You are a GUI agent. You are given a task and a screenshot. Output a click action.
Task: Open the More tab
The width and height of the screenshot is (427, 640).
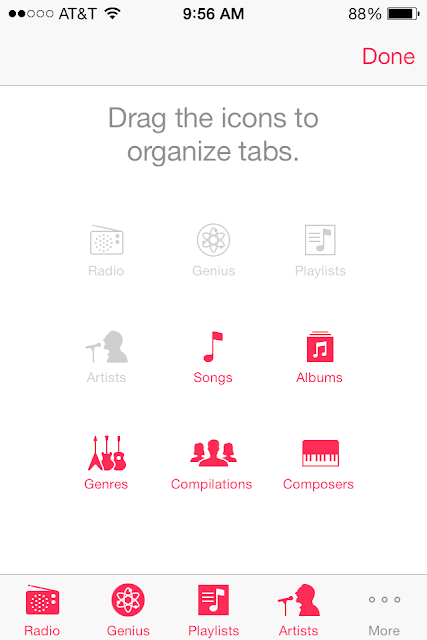tap(384, 612)
